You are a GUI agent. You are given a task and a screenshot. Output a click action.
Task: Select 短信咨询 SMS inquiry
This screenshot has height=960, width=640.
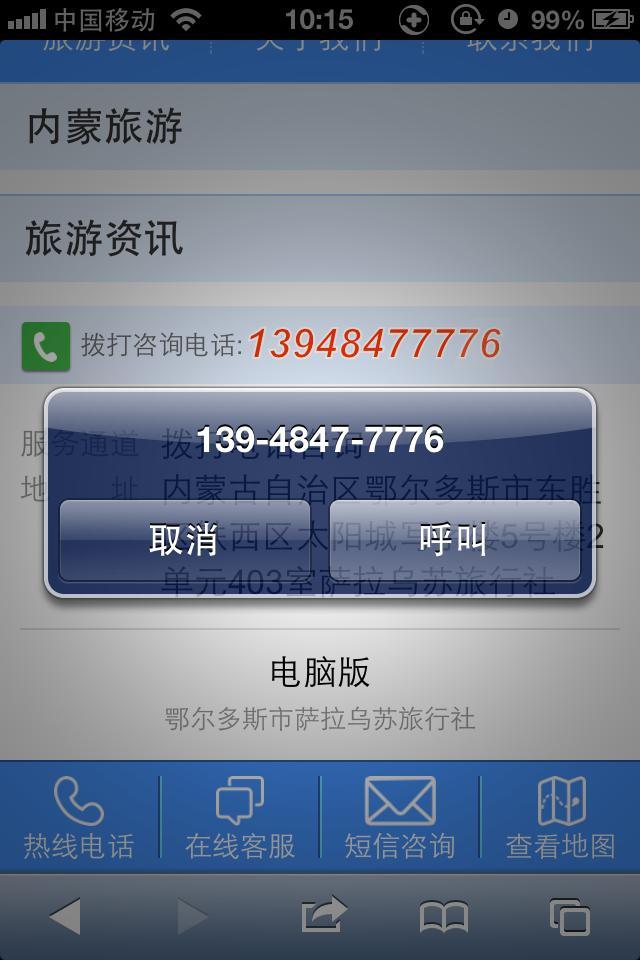(x=400, y=817)
